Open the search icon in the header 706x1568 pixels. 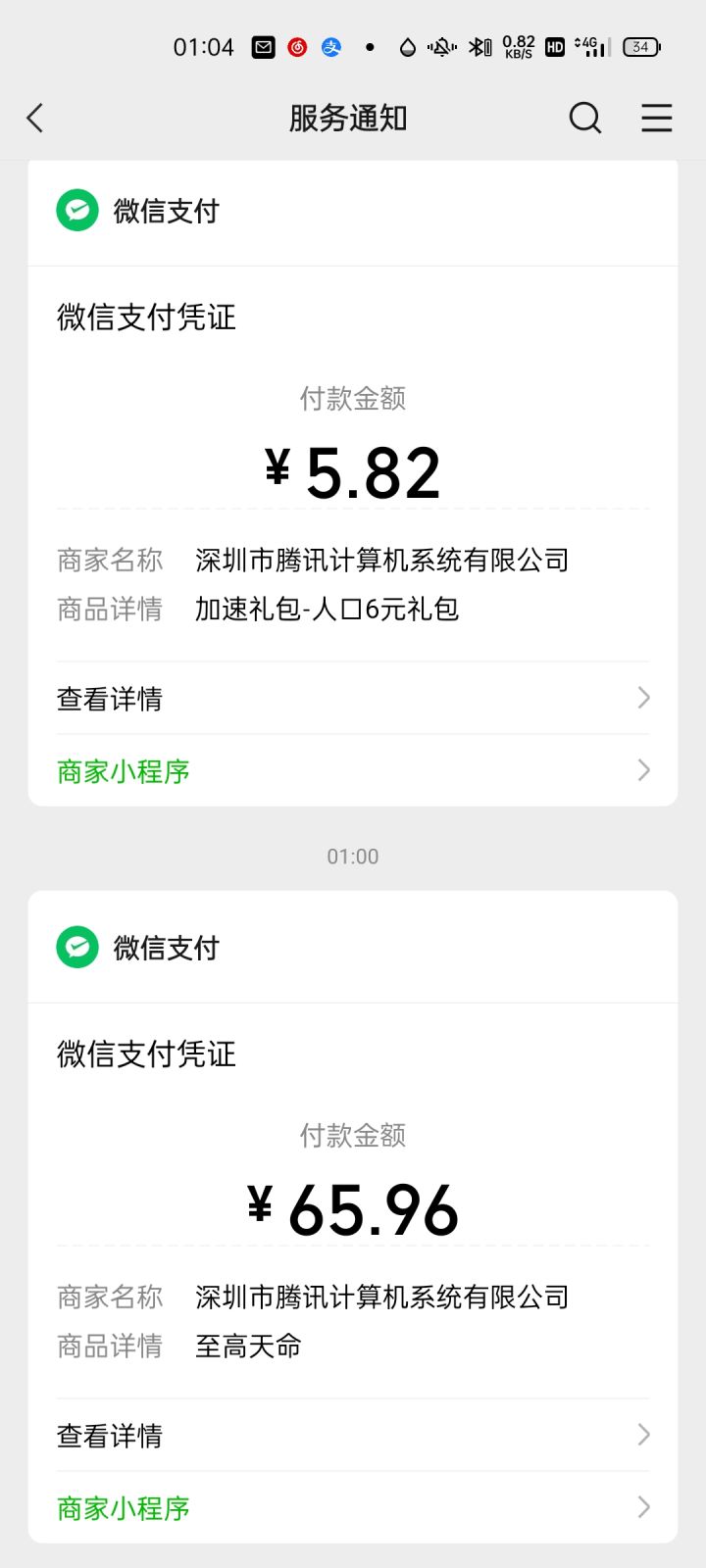coord(585,119)
